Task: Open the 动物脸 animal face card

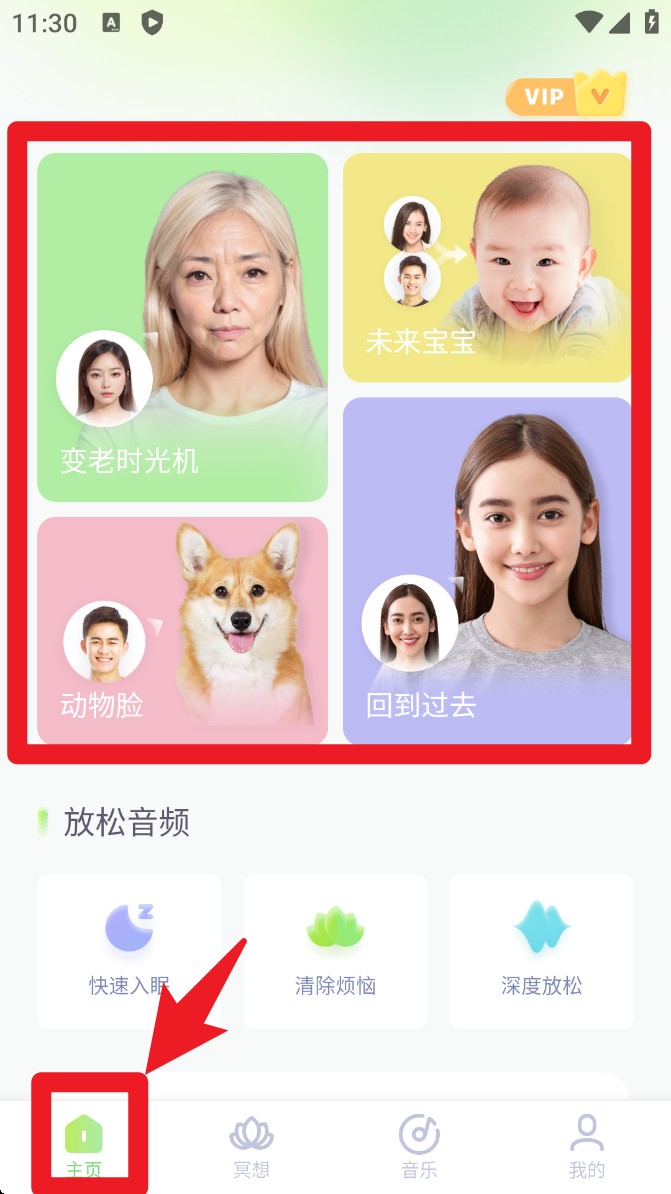Action: point(182,630)
